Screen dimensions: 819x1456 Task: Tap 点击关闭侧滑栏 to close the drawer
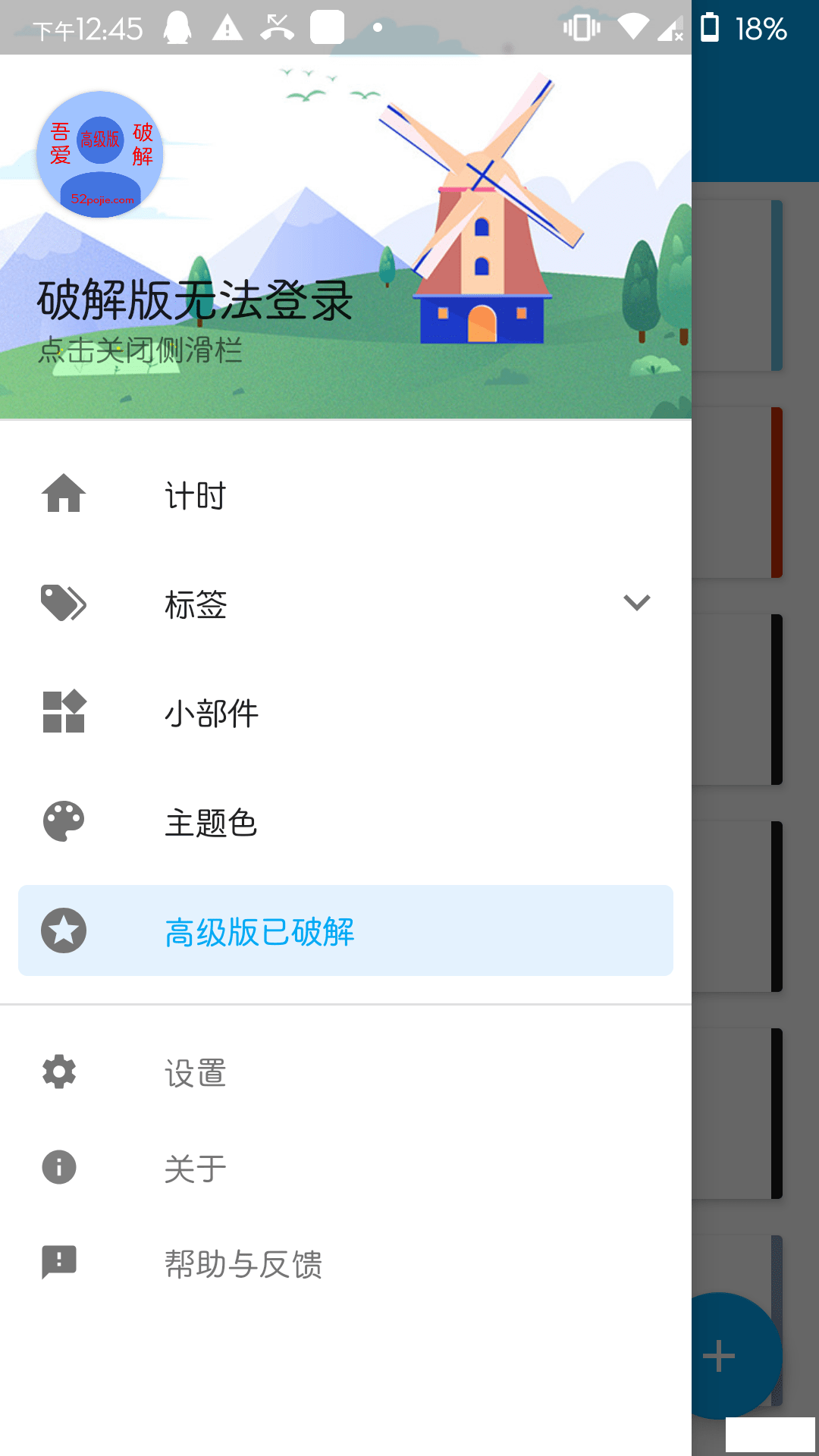point(140,350)
